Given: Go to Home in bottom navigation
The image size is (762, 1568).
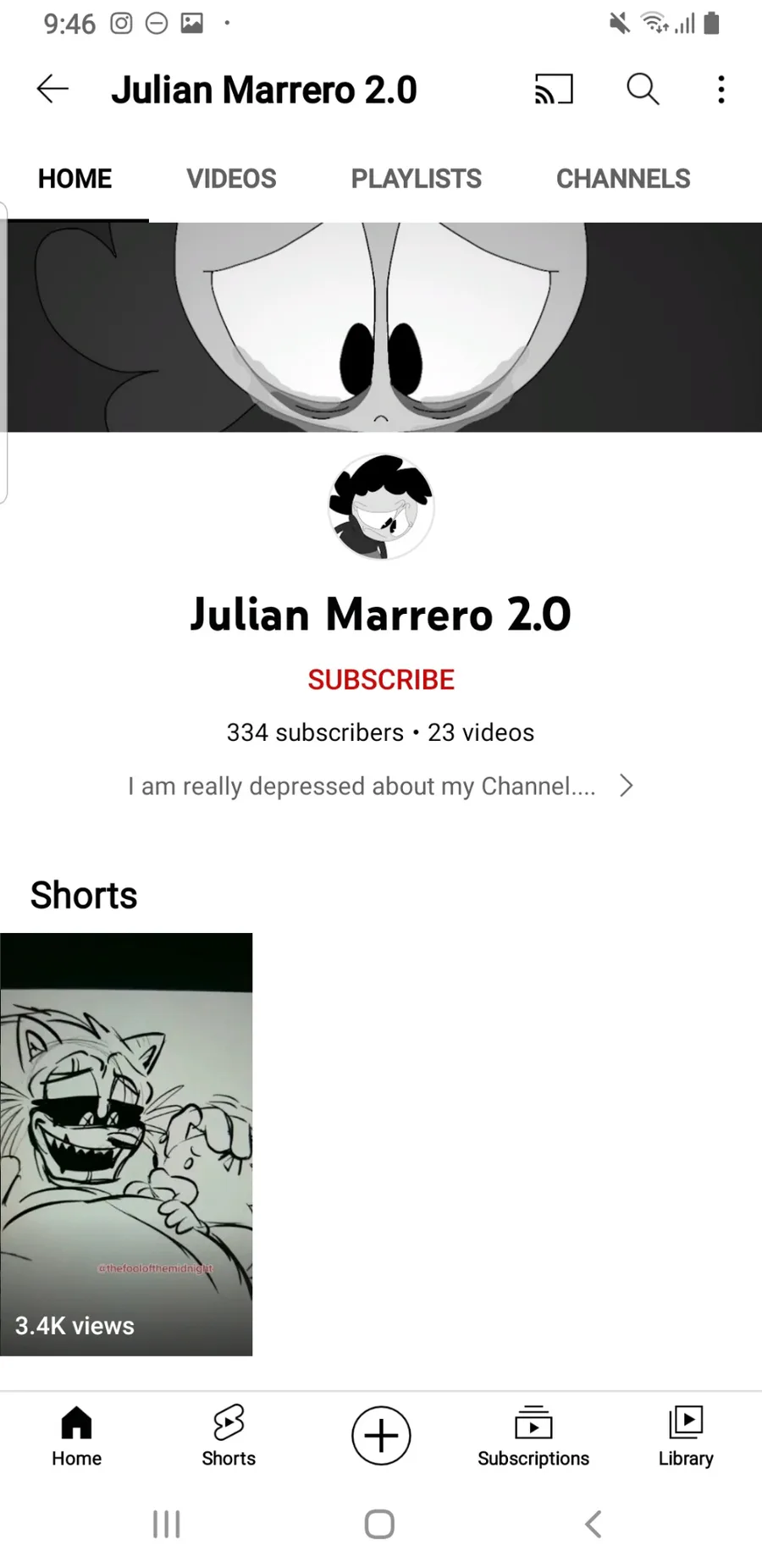Looking at the screenshot, I should [76, 1436].
